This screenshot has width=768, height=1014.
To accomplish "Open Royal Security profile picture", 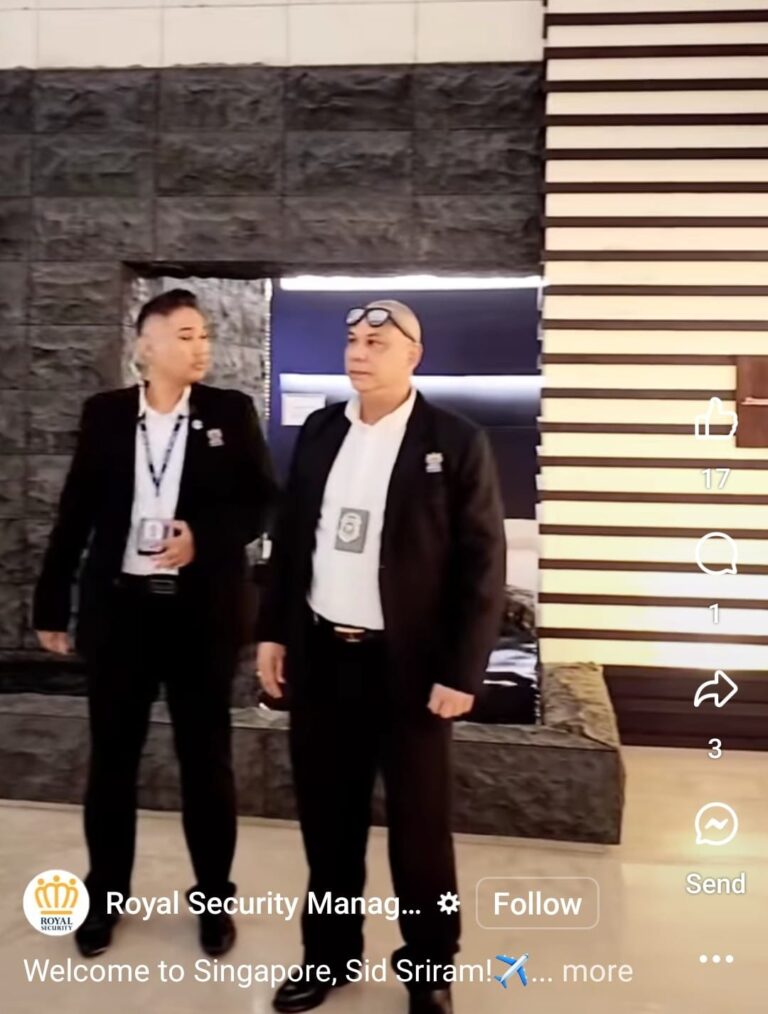I will pyautogui.click(x=55, y=902).
